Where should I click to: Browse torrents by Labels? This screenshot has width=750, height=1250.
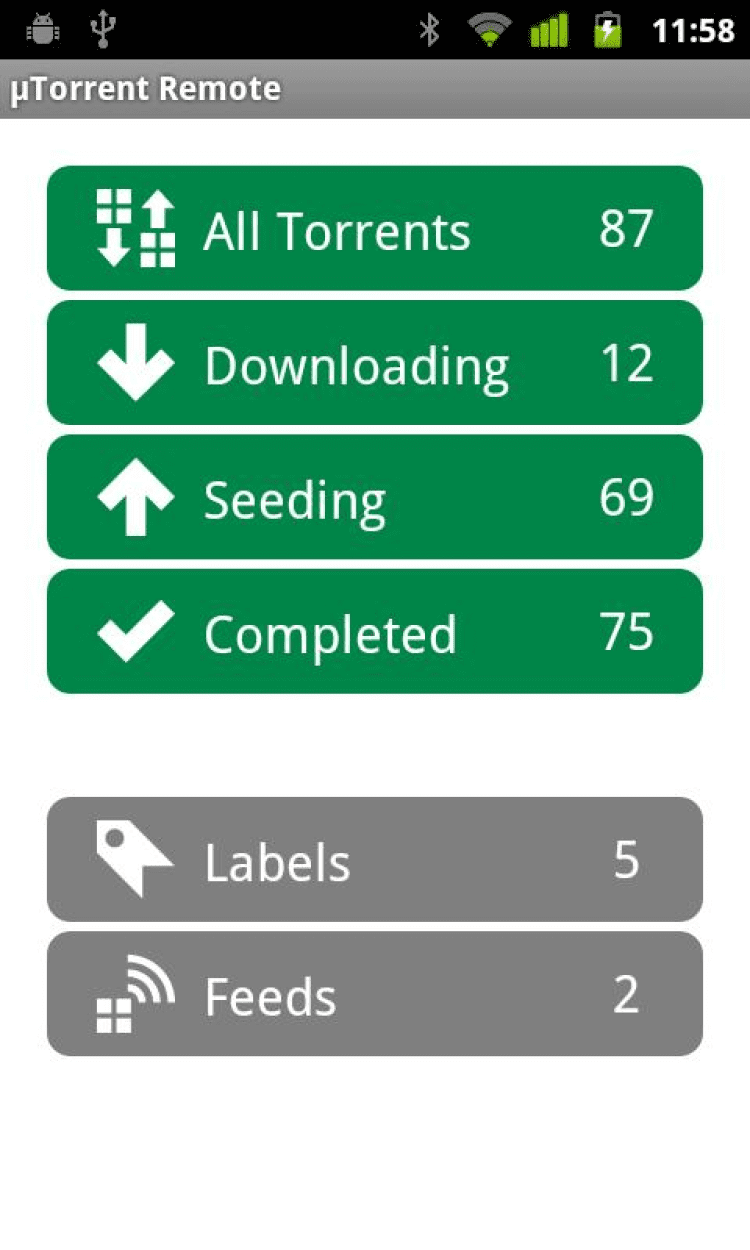(374, 860)
